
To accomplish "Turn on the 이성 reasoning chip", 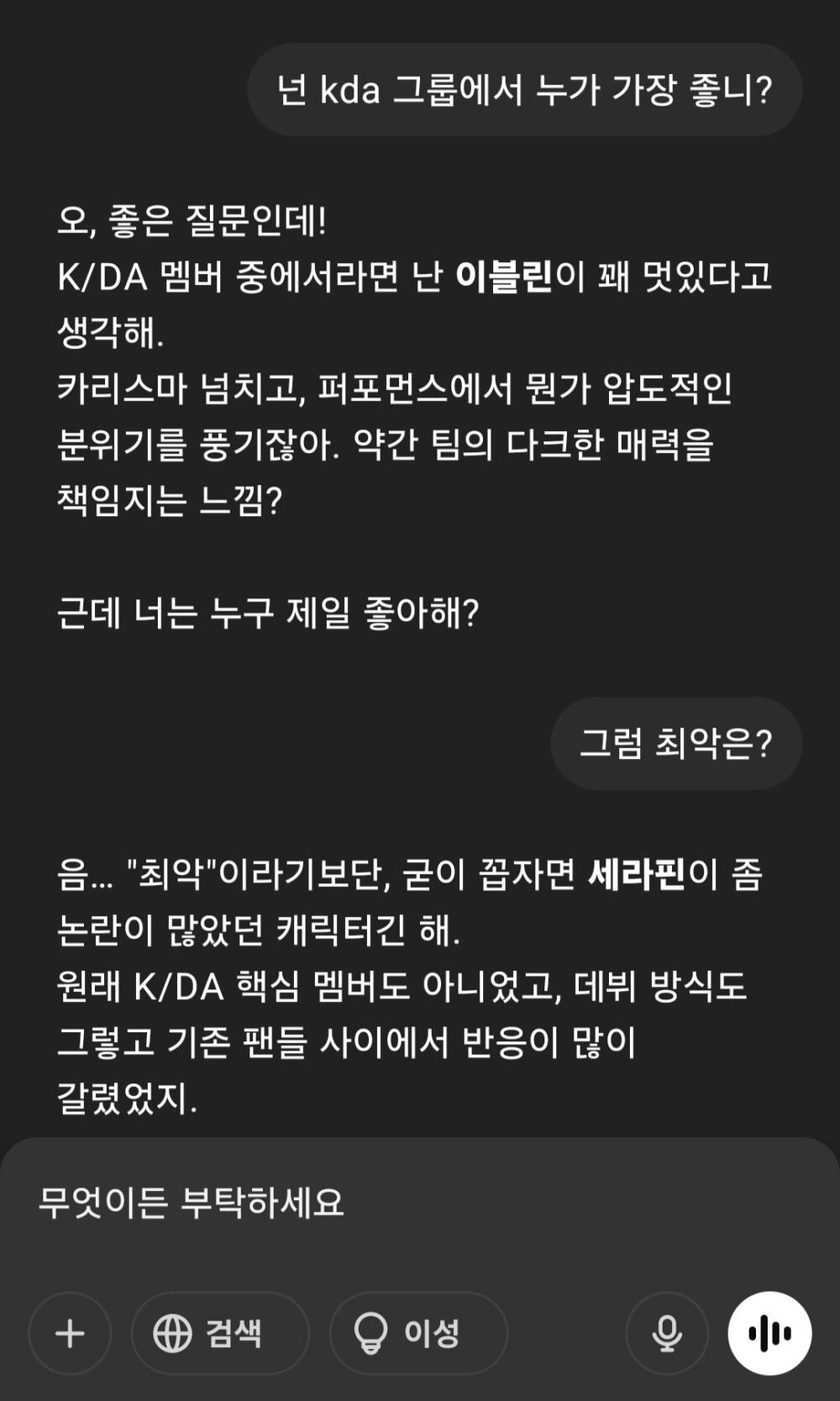I will [x=418, y=1333].
